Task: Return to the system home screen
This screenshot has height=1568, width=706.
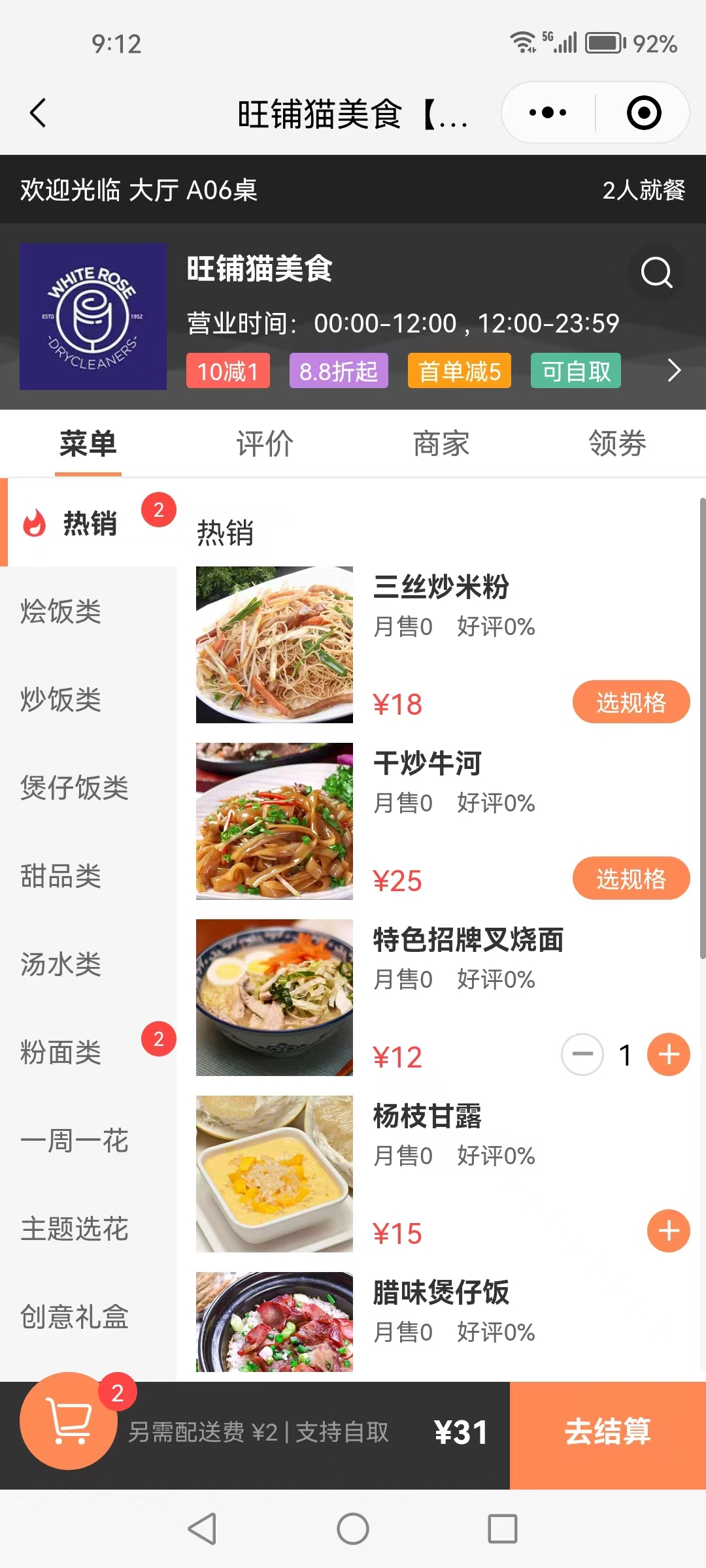Action: [x=353, y=1529]
